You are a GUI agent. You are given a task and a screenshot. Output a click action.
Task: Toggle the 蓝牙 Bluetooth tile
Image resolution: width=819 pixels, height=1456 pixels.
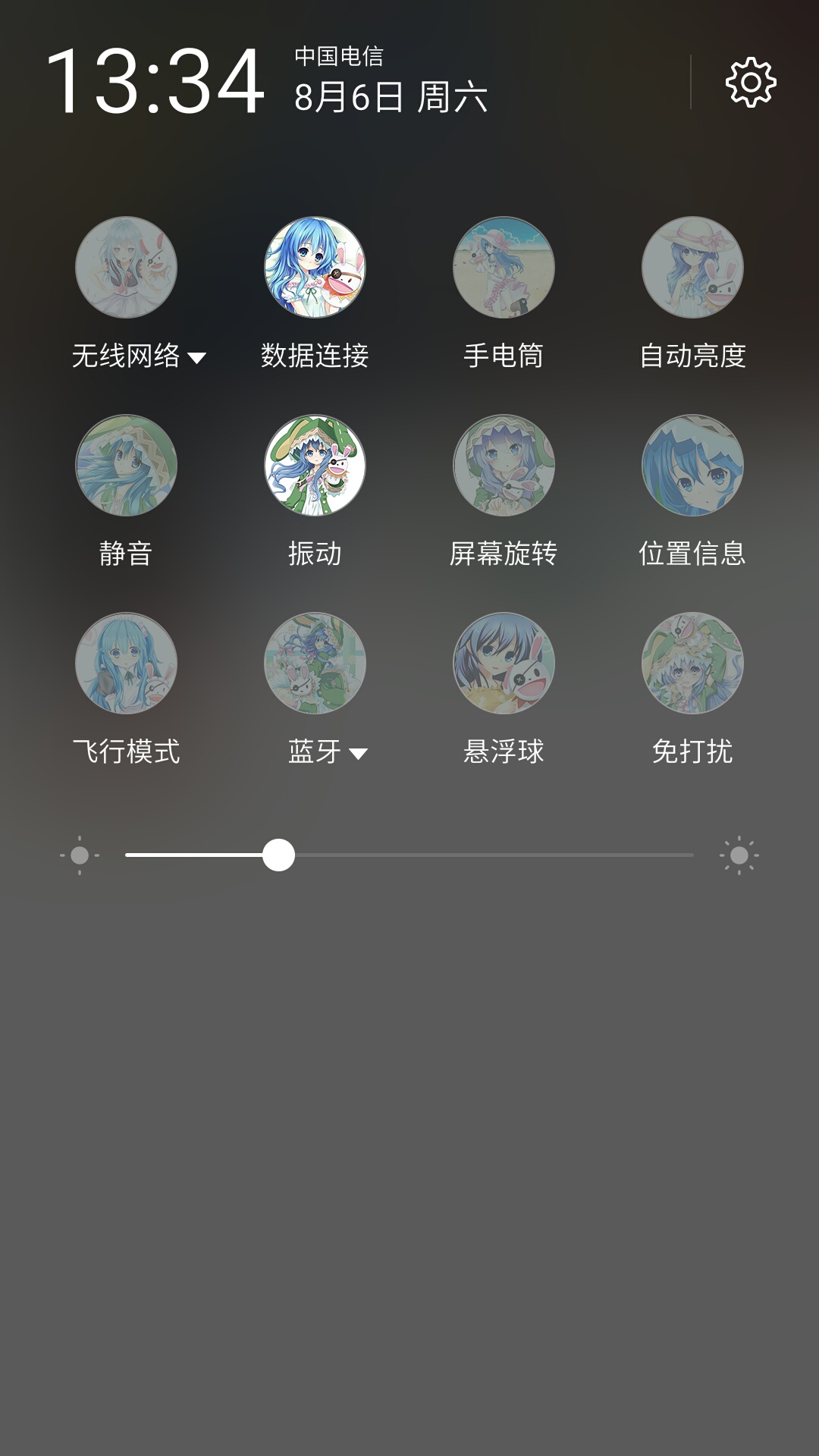315,664
